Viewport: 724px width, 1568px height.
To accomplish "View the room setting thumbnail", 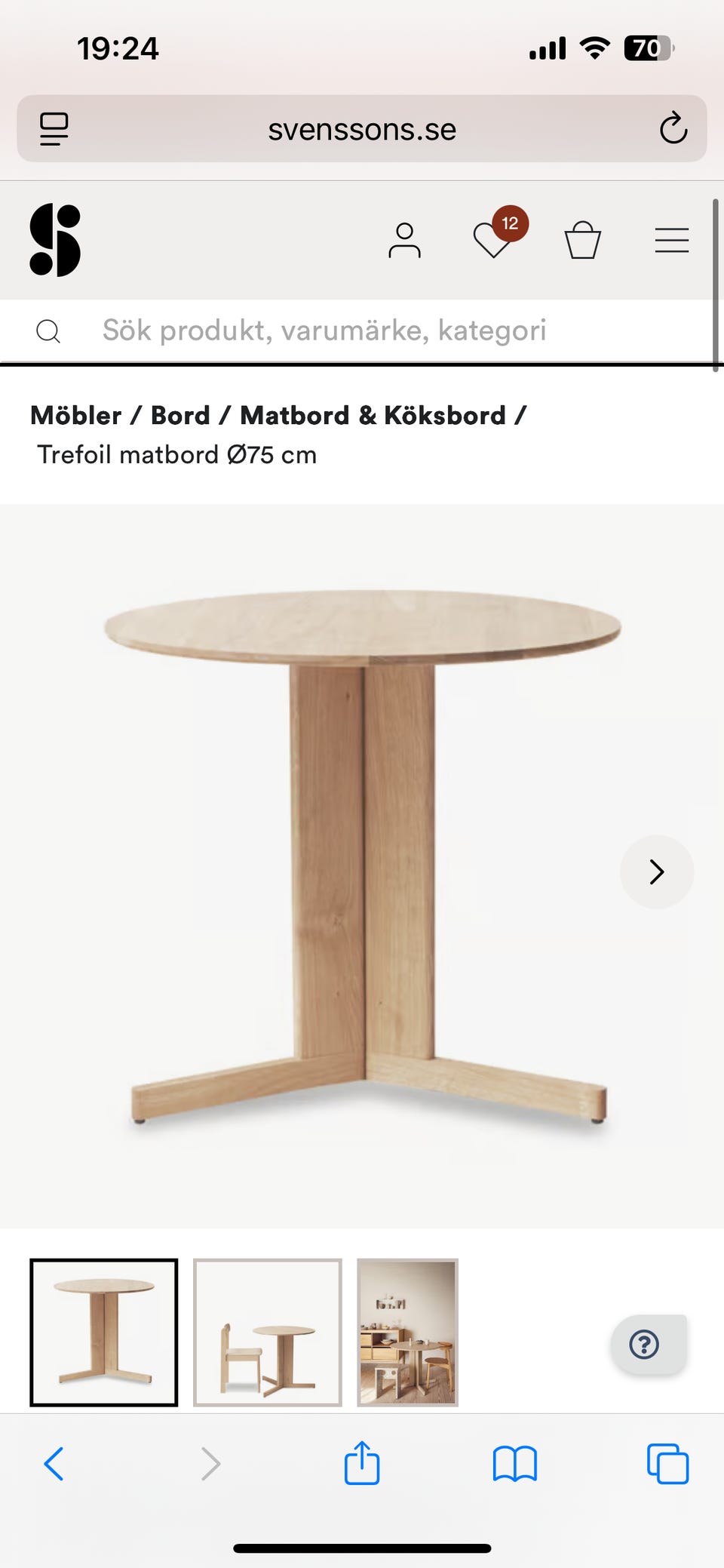I will tap(407, 1333).
